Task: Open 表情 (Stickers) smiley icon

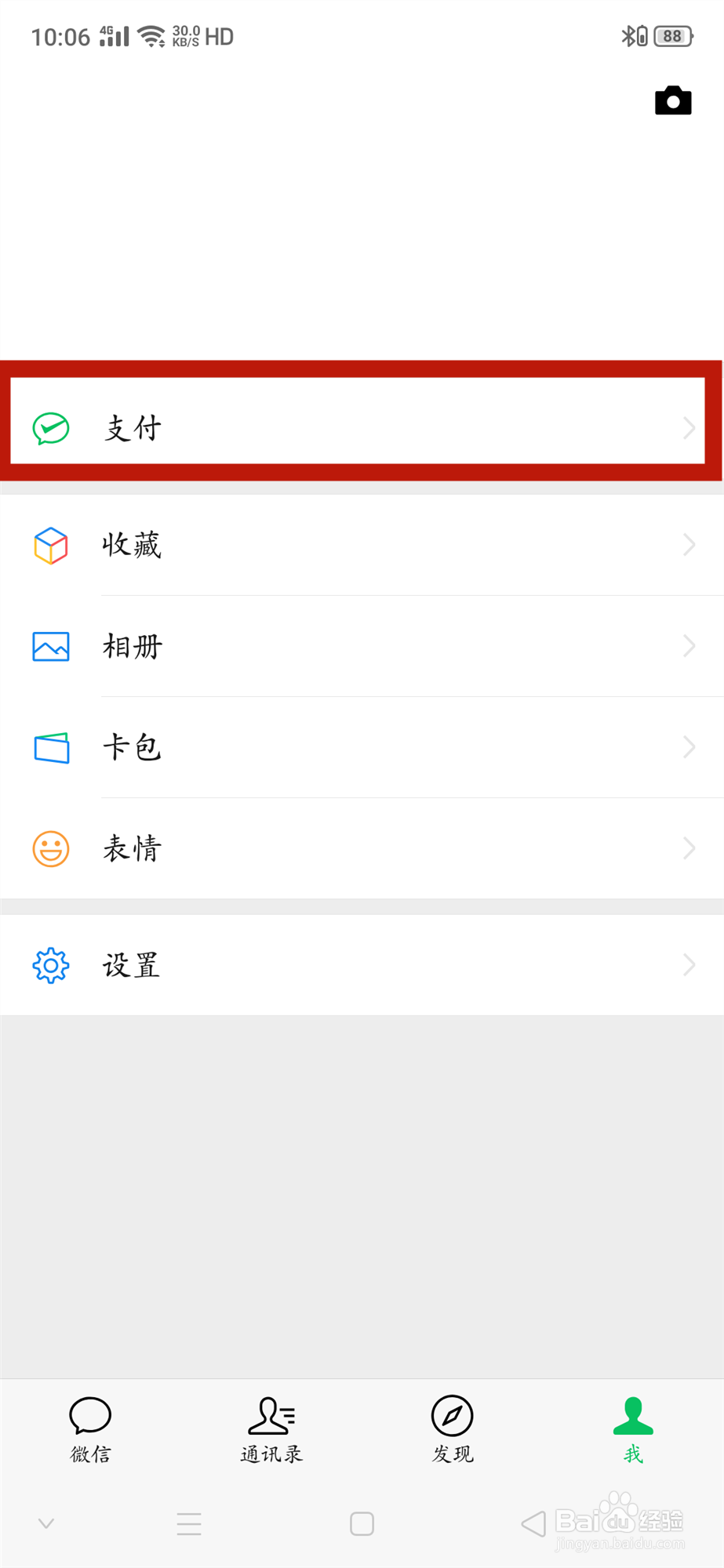Action: pos(50,848)
